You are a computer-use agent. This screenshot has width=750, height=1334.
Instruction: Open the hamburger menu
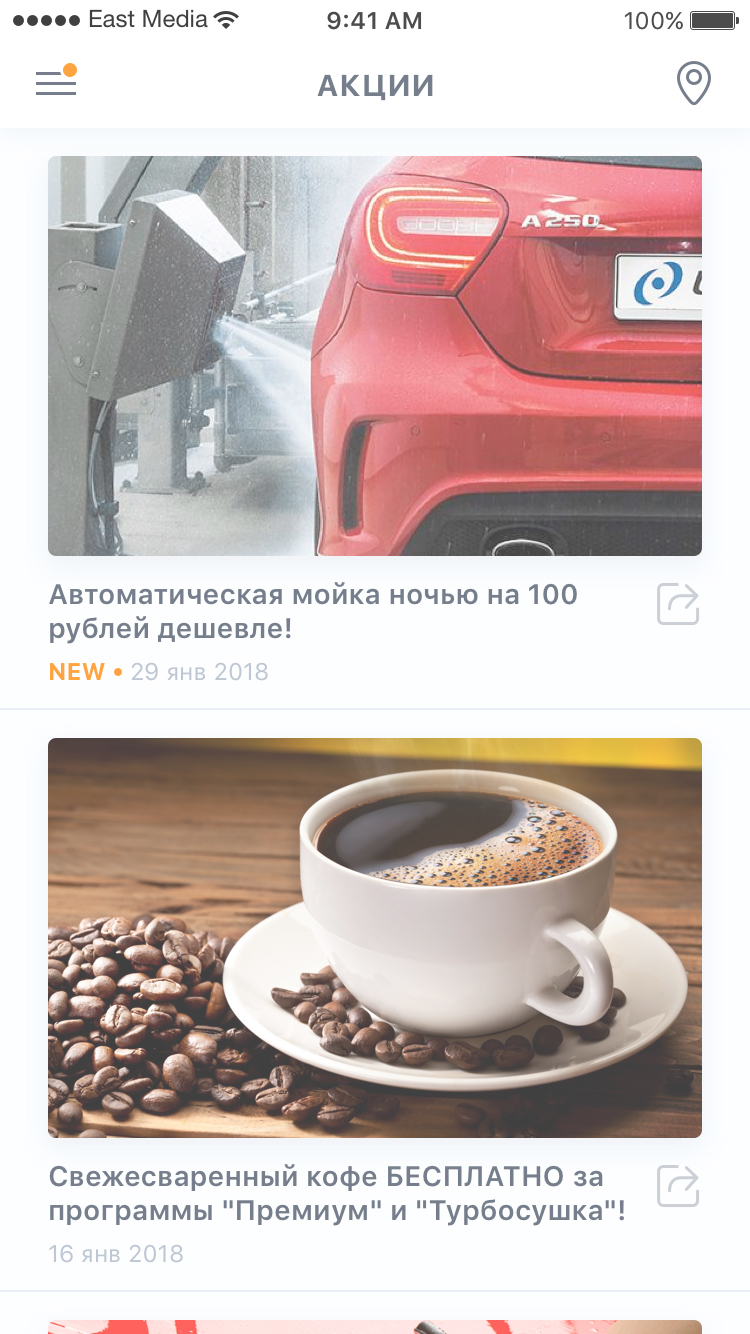56,84
